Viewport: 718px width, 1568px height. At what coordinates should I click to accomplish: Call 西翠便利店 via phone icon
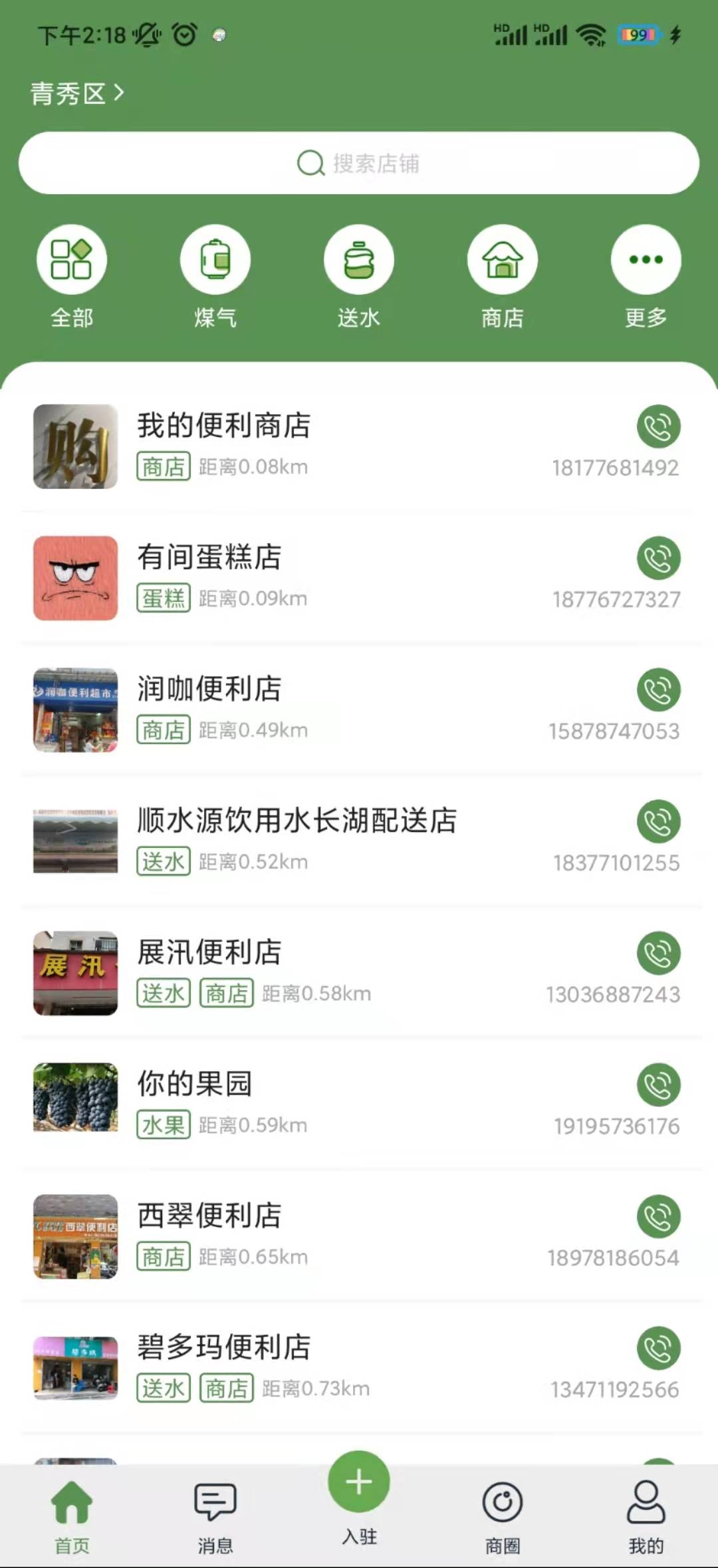658,1217
